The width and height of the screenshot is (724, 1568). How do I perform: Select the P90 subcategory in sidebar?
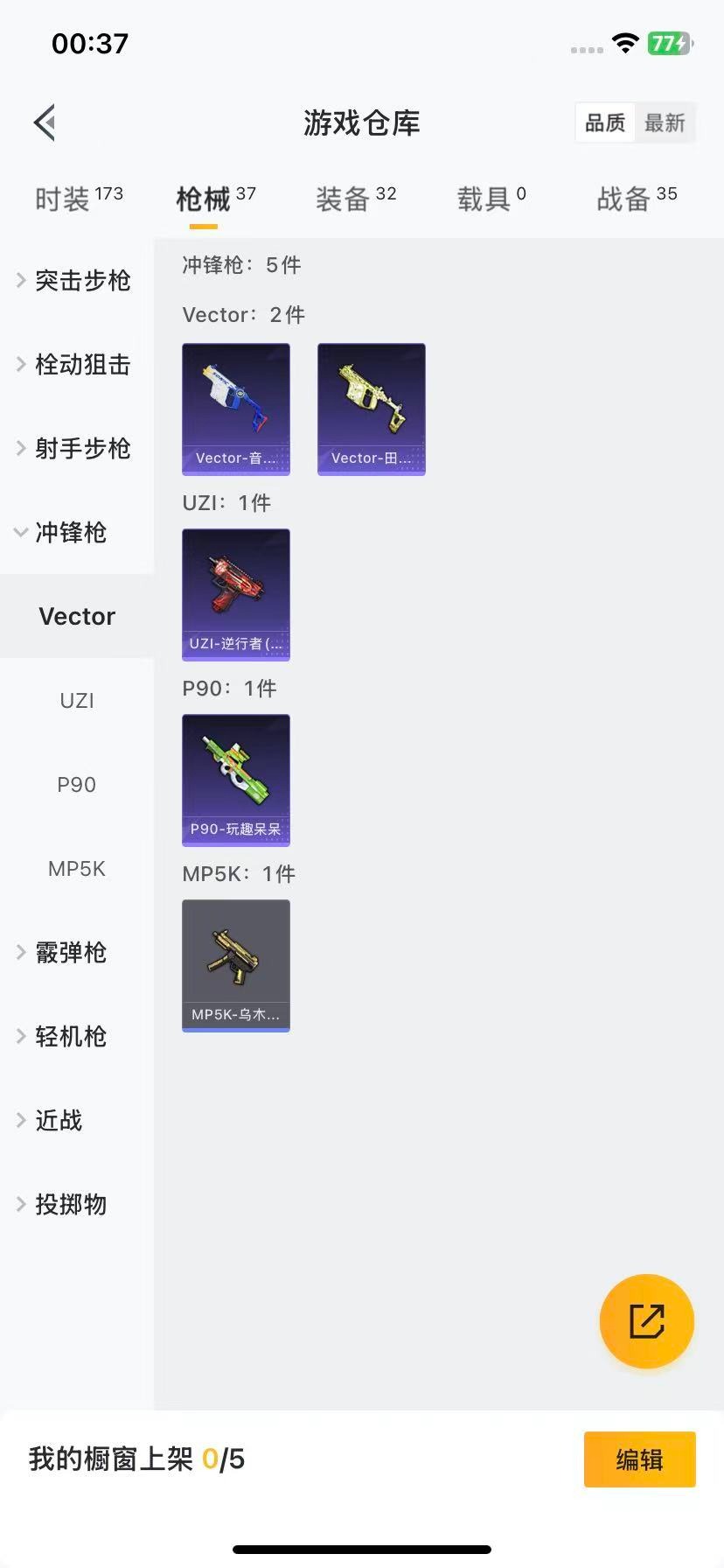click(x=76, y=784)
